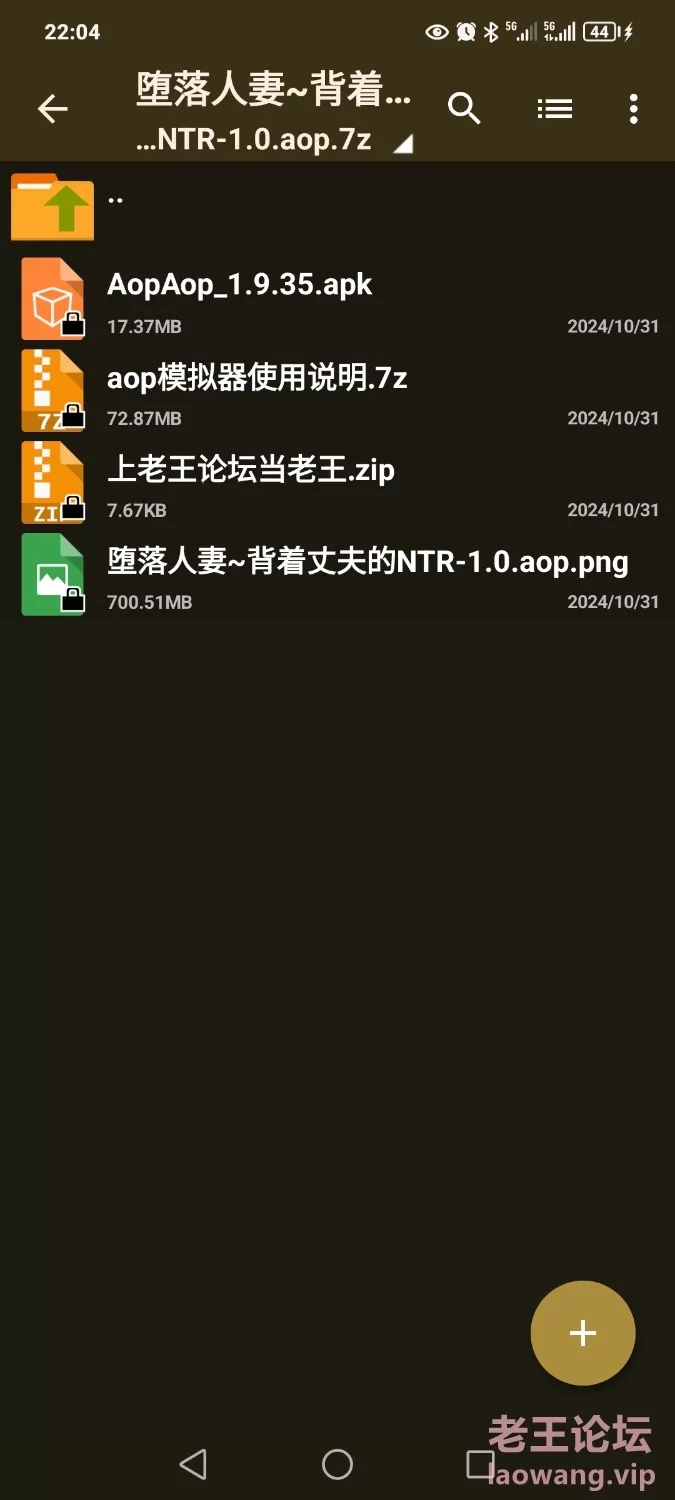The width and height of the screenshot is (675, 1500).
Task: Tap the floating plus button
Action: point(583,1333)
